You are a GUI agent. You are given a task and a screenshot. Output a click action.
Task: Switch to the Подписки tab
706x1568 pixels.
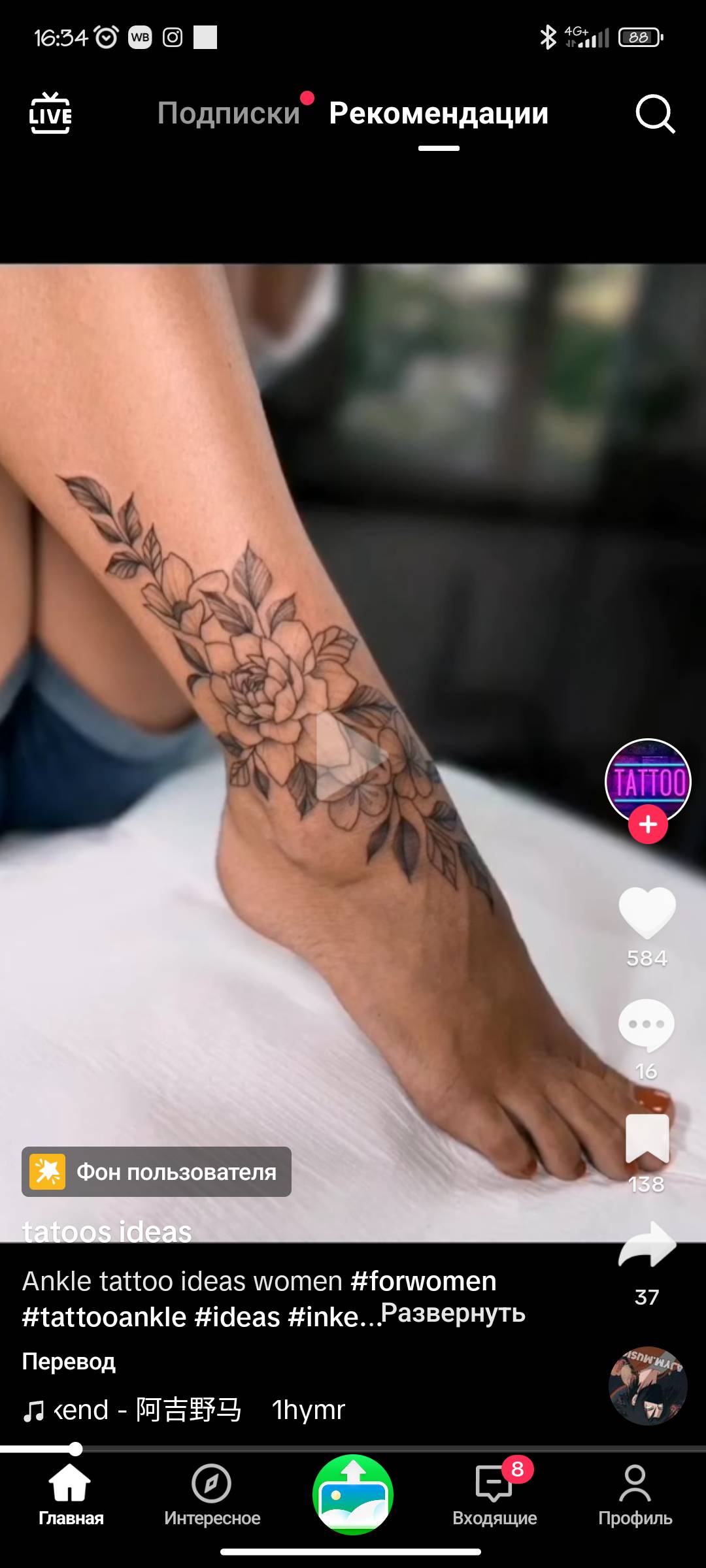[229, 114]
